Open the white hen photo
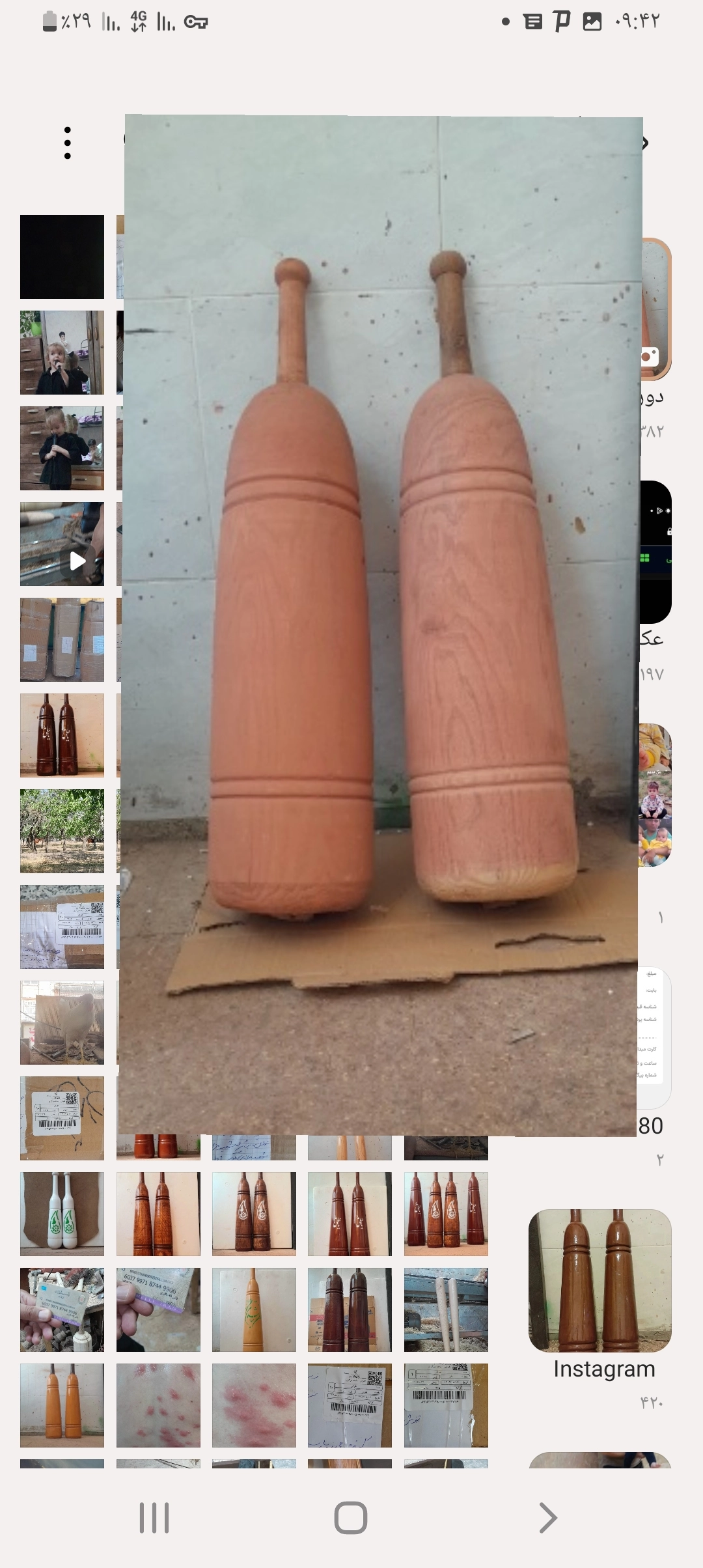This screenshot has height=1568, width=703. [62, 1022]
